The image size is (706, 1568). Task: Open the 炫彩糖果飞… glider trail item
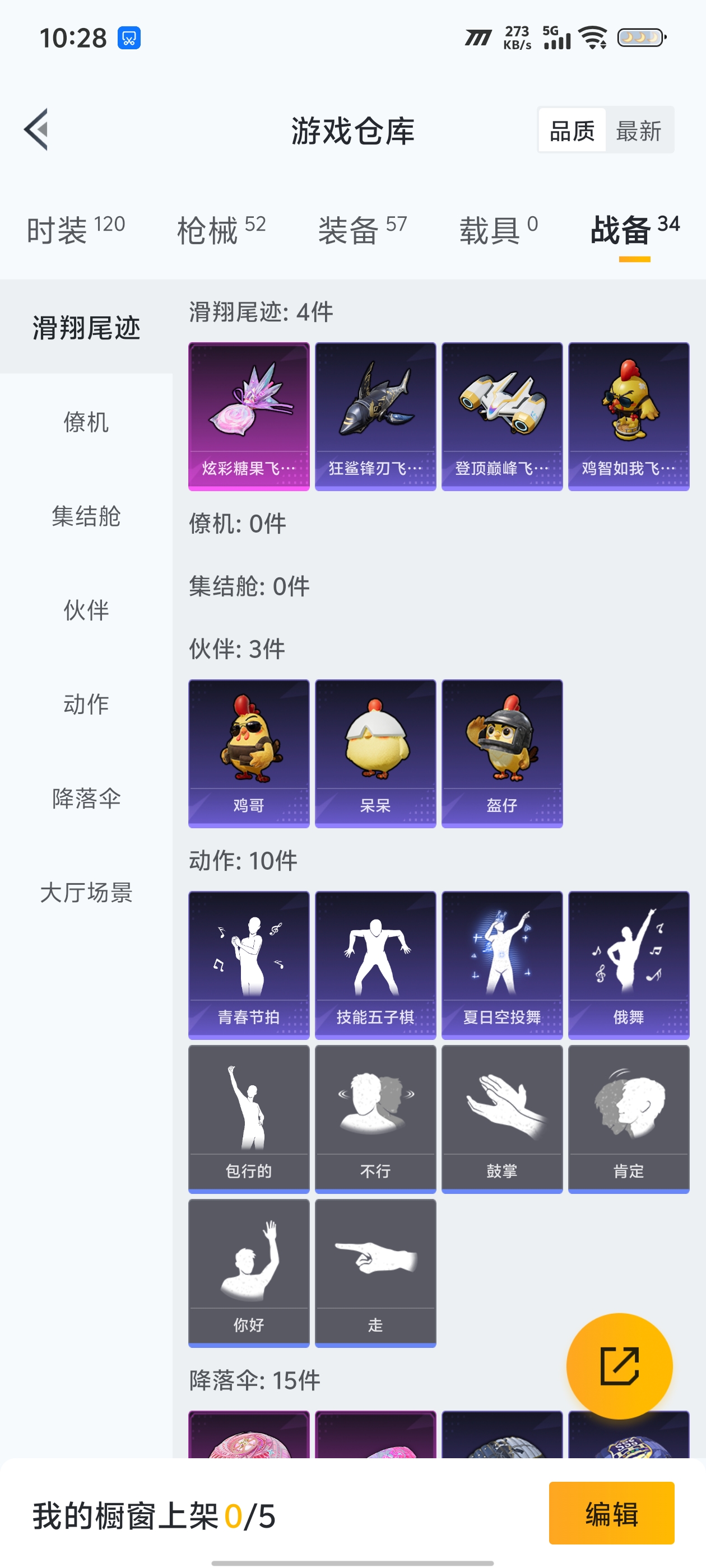click(x=249, y=416)
